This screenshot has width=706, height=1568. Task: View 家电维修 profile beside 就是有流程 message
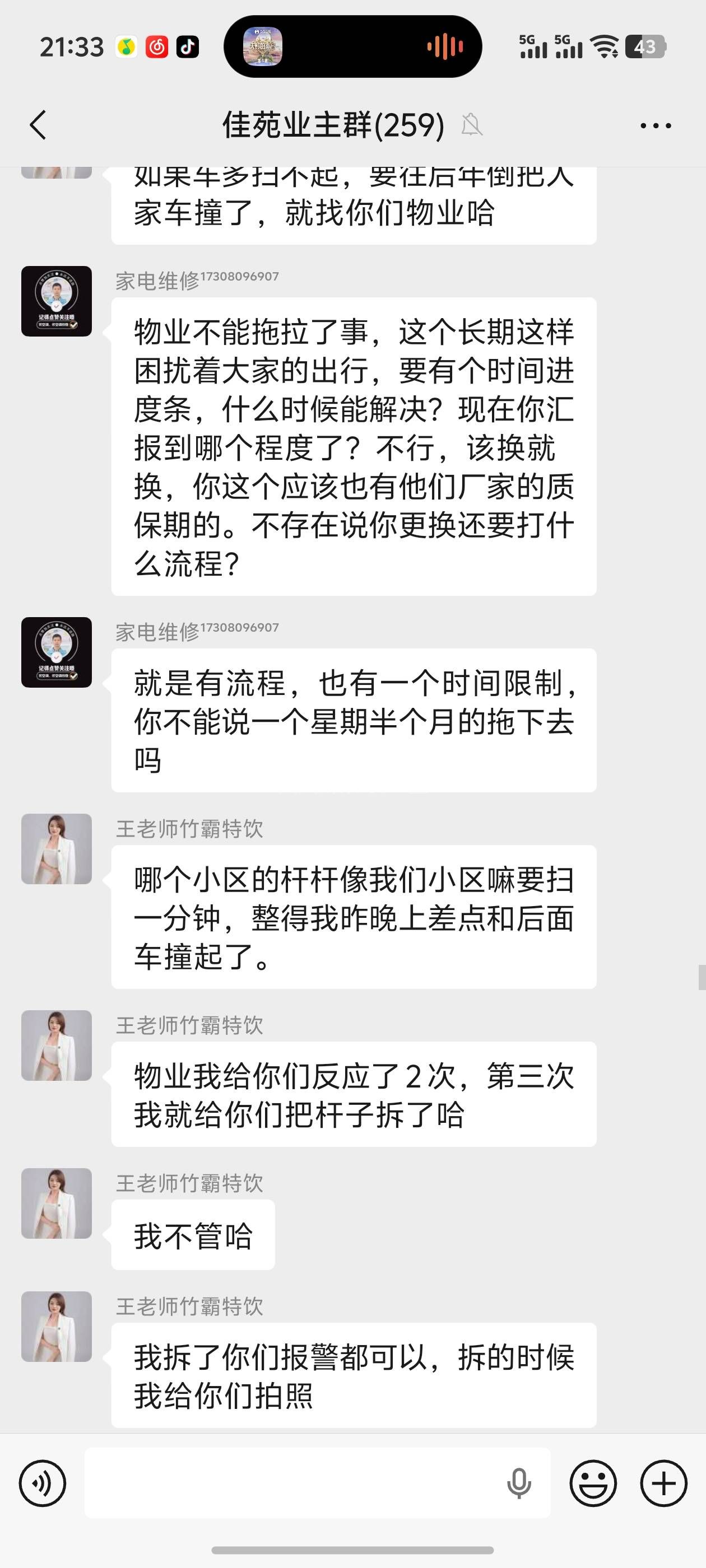[x=57, y=652]
